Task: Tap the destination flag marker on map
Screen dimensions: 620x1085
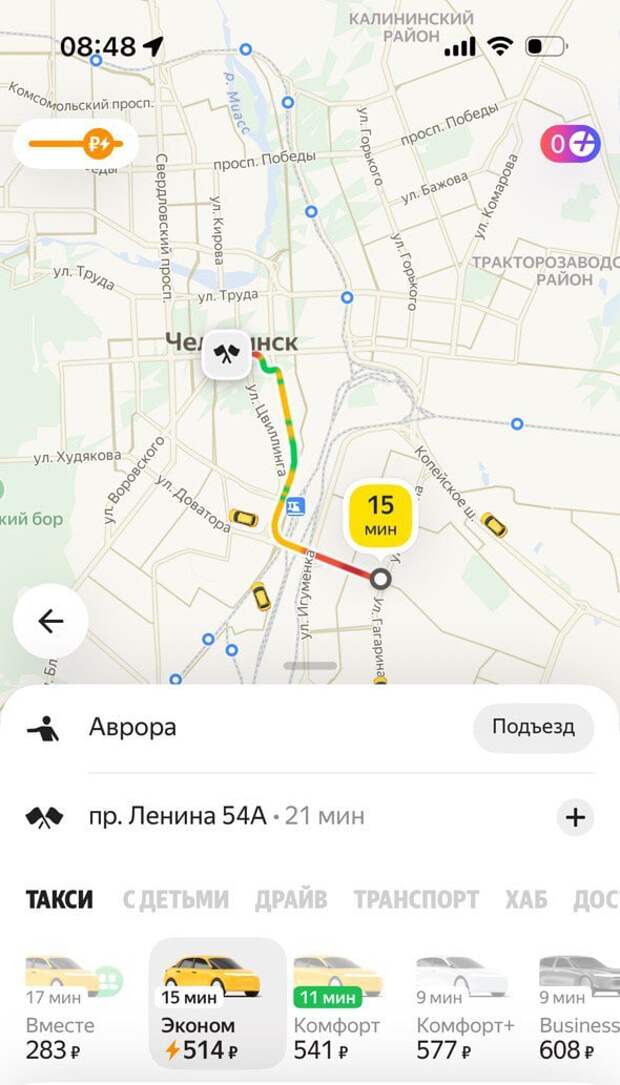Action: (x=226, y=355)
